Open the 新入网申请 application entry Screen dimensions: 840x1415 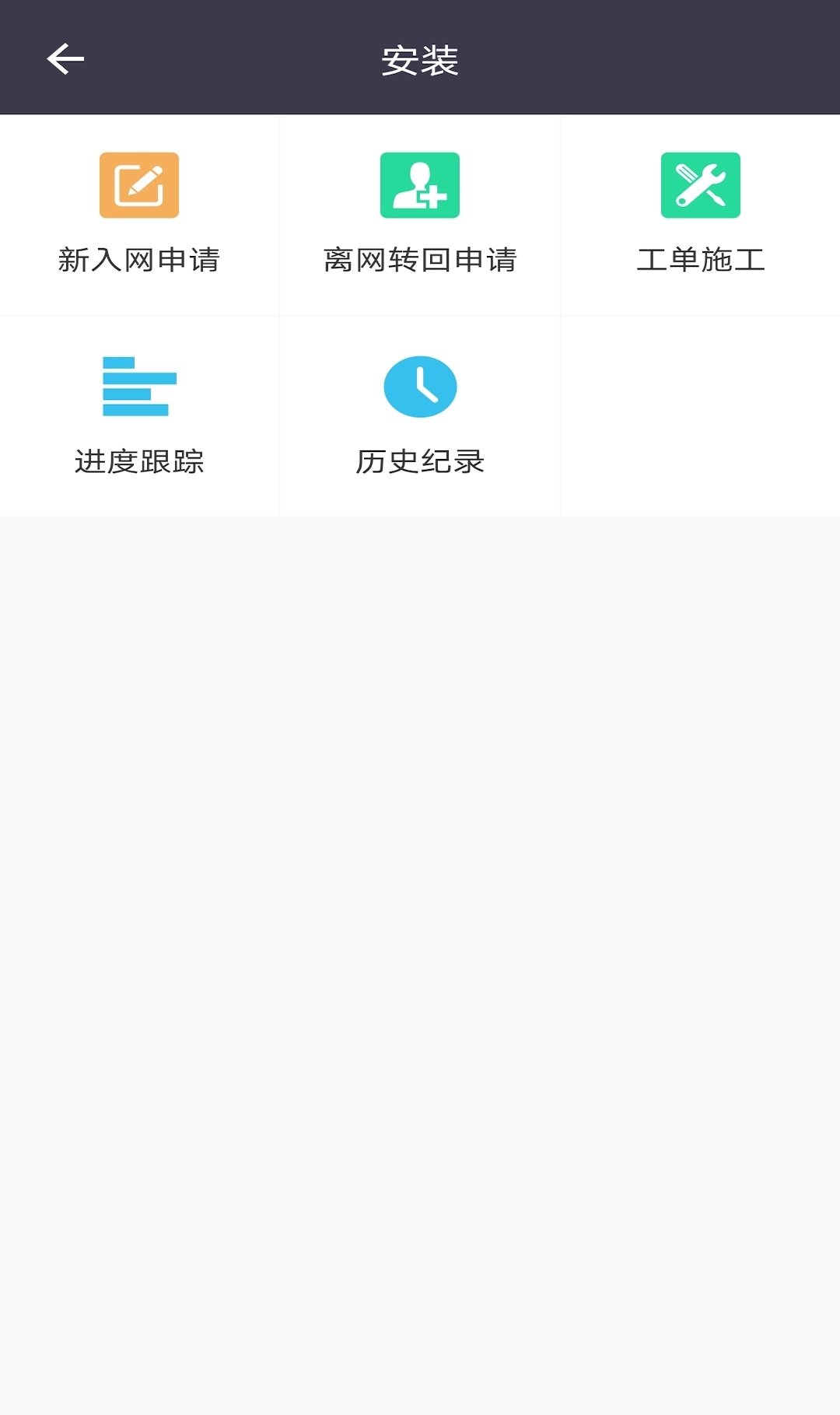(x=139, y=214)
